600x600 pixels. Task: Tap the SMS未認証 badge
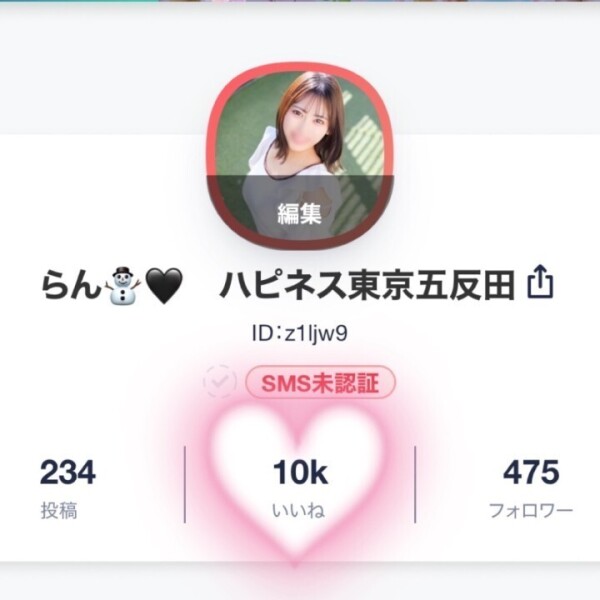tap(320, 381)
